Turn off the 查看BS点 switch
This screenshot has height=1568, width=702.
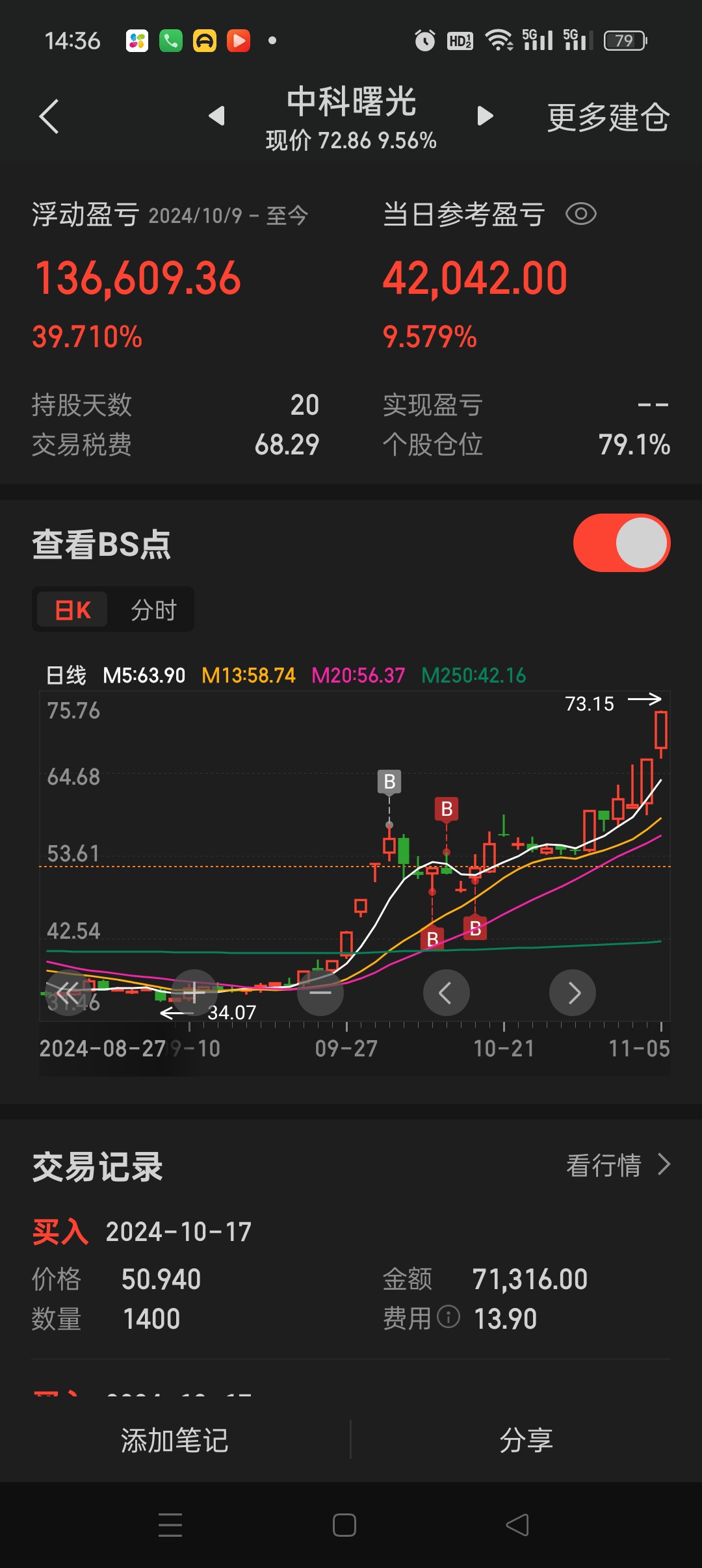pyautogui.click(x=621, y=543)
